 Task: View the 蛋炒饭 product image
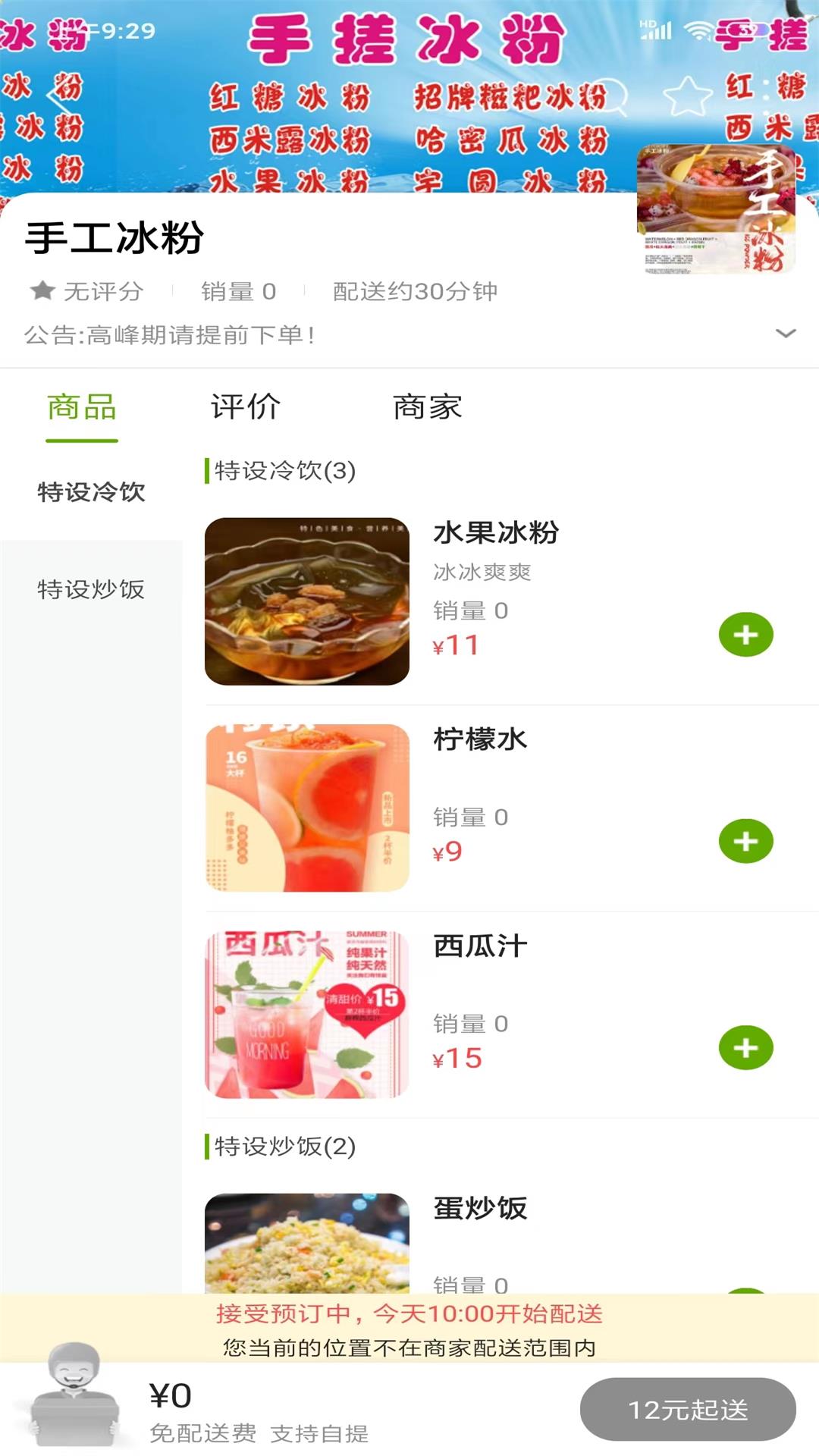[306, 1244]
